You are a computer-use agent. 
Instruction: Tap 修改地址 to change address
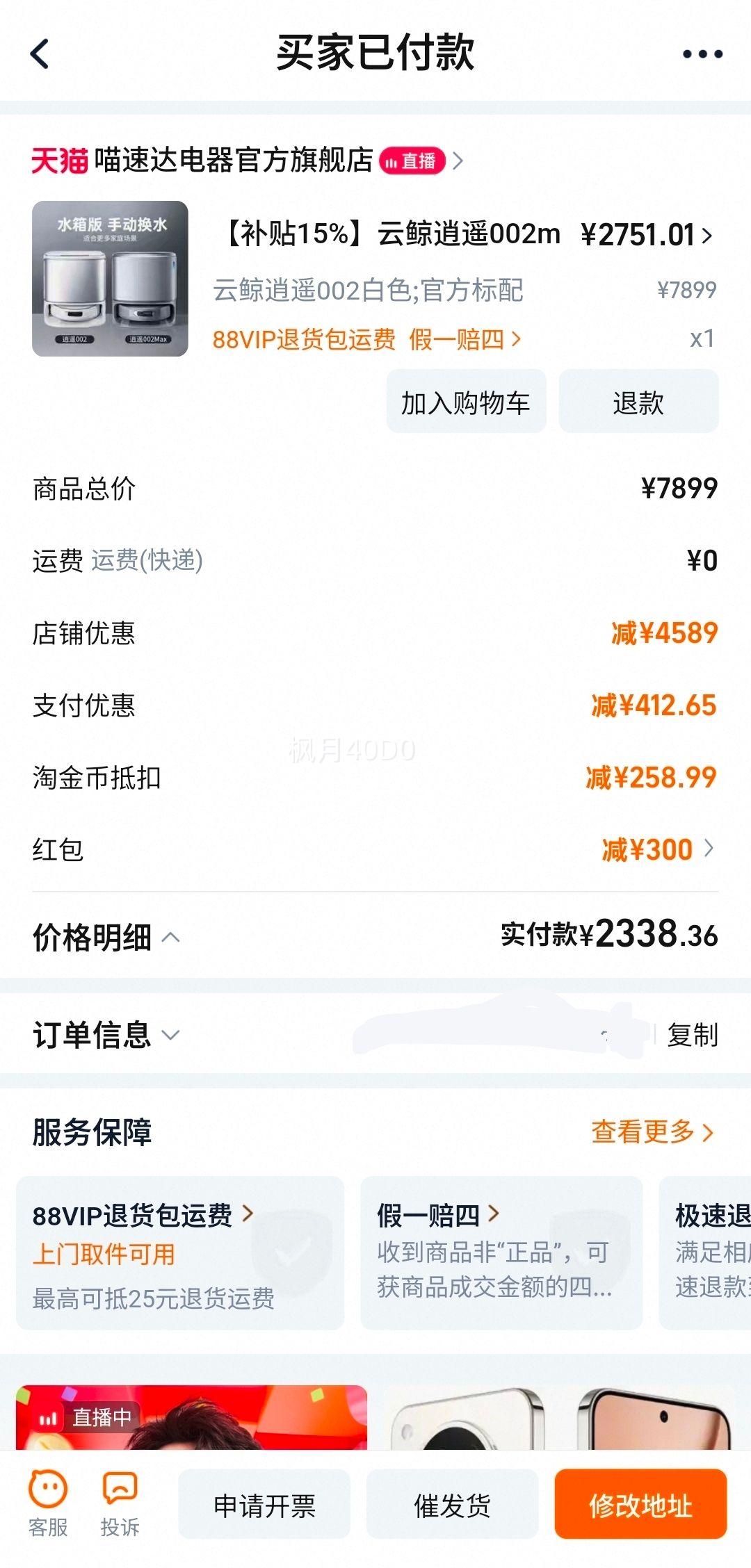(x=640, y=1505)
